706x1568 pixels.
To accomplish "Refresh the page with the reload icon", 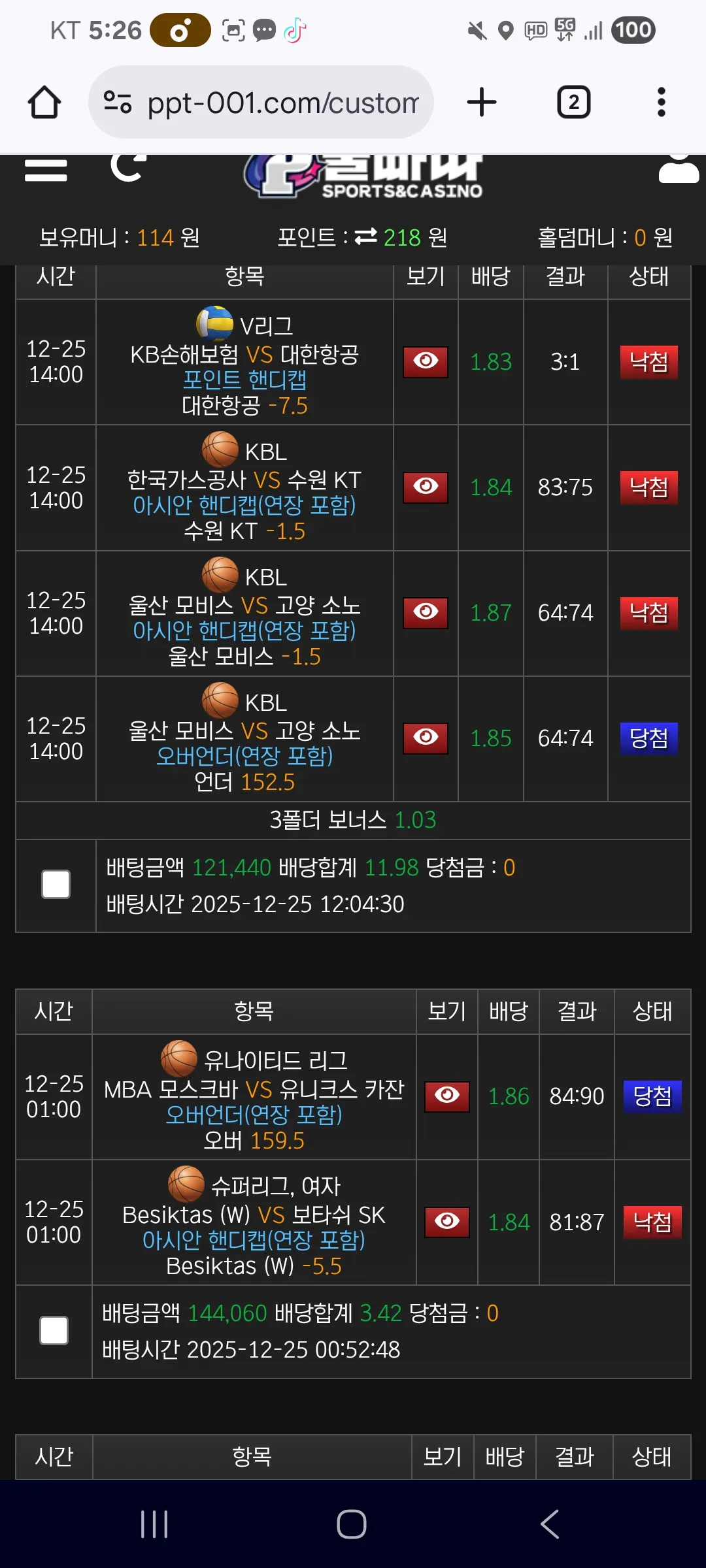I will pos(127,167).
